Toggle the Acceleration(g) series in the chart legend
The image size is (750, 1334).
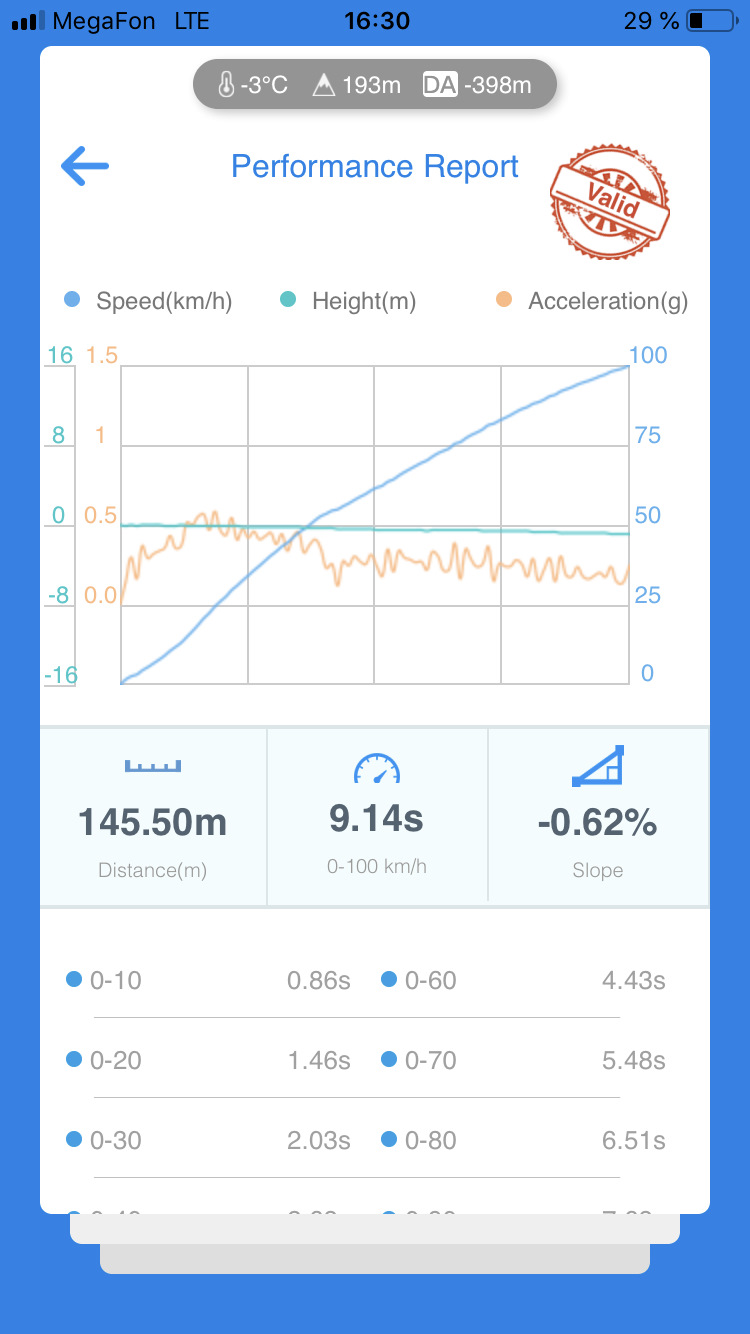pyautogui.click(x=592, y=301)
